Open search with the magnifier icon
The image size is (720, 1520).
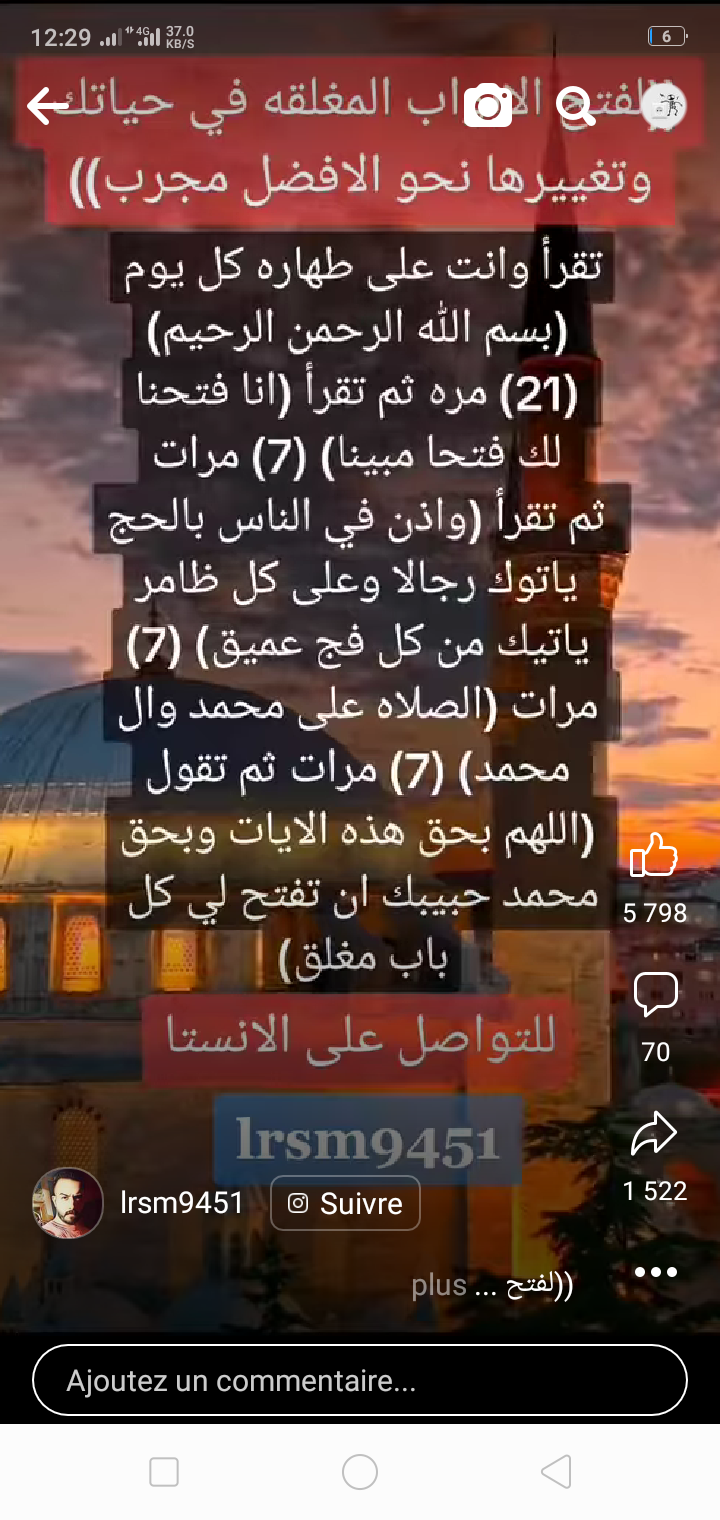(575, 105)
